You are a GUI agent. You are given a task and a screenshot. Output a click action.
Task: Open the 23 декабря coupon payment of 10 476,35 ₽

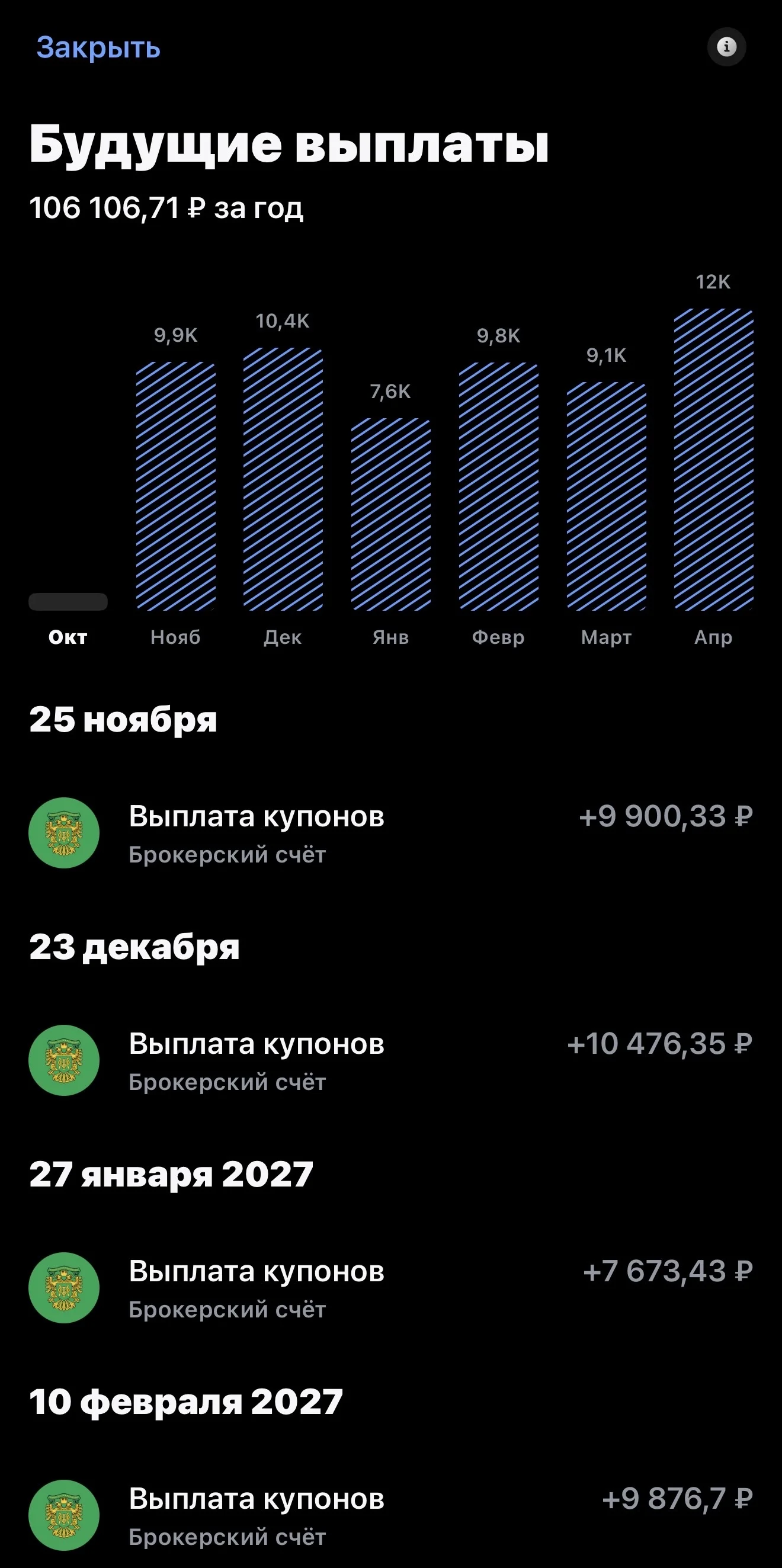[390, 1060]
